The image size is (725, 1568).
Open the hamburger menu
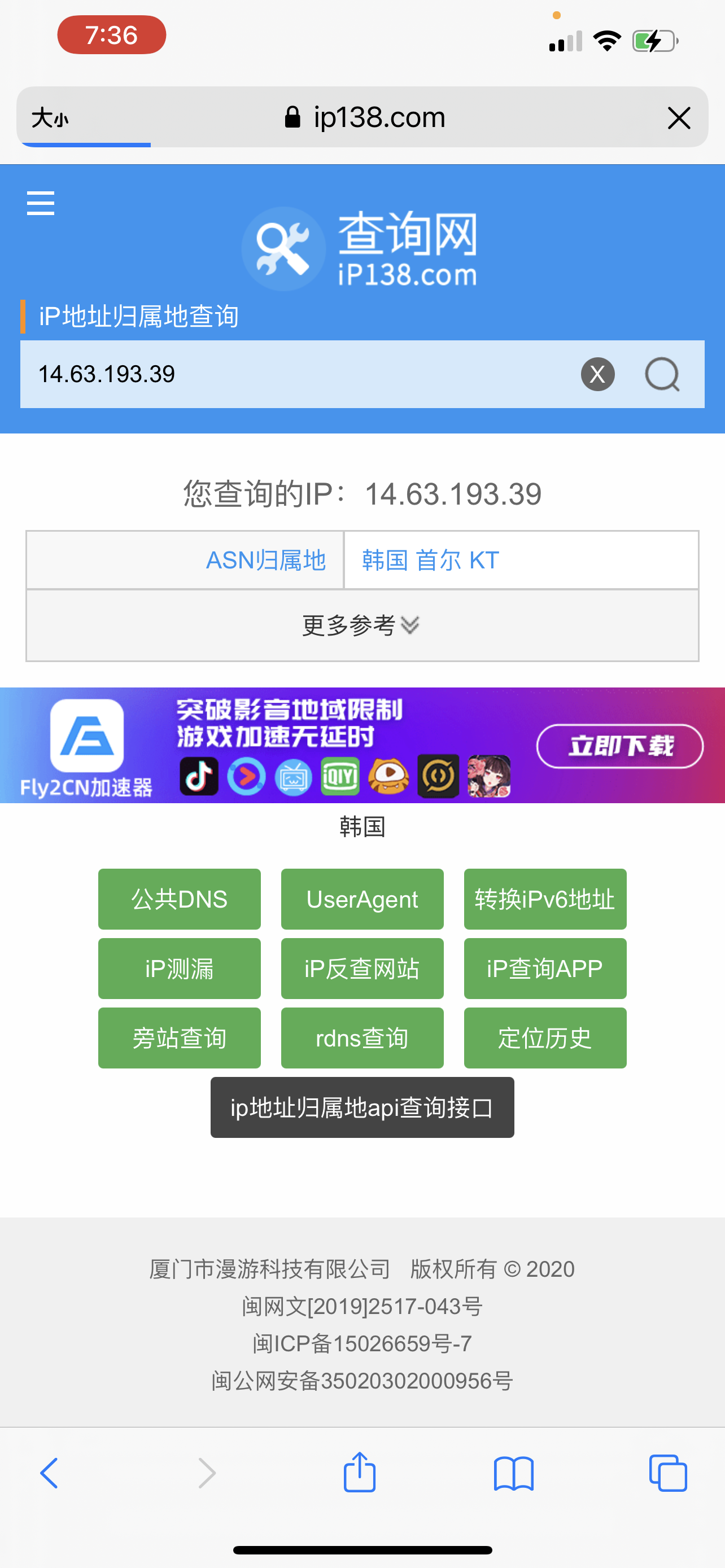(41, 203)
